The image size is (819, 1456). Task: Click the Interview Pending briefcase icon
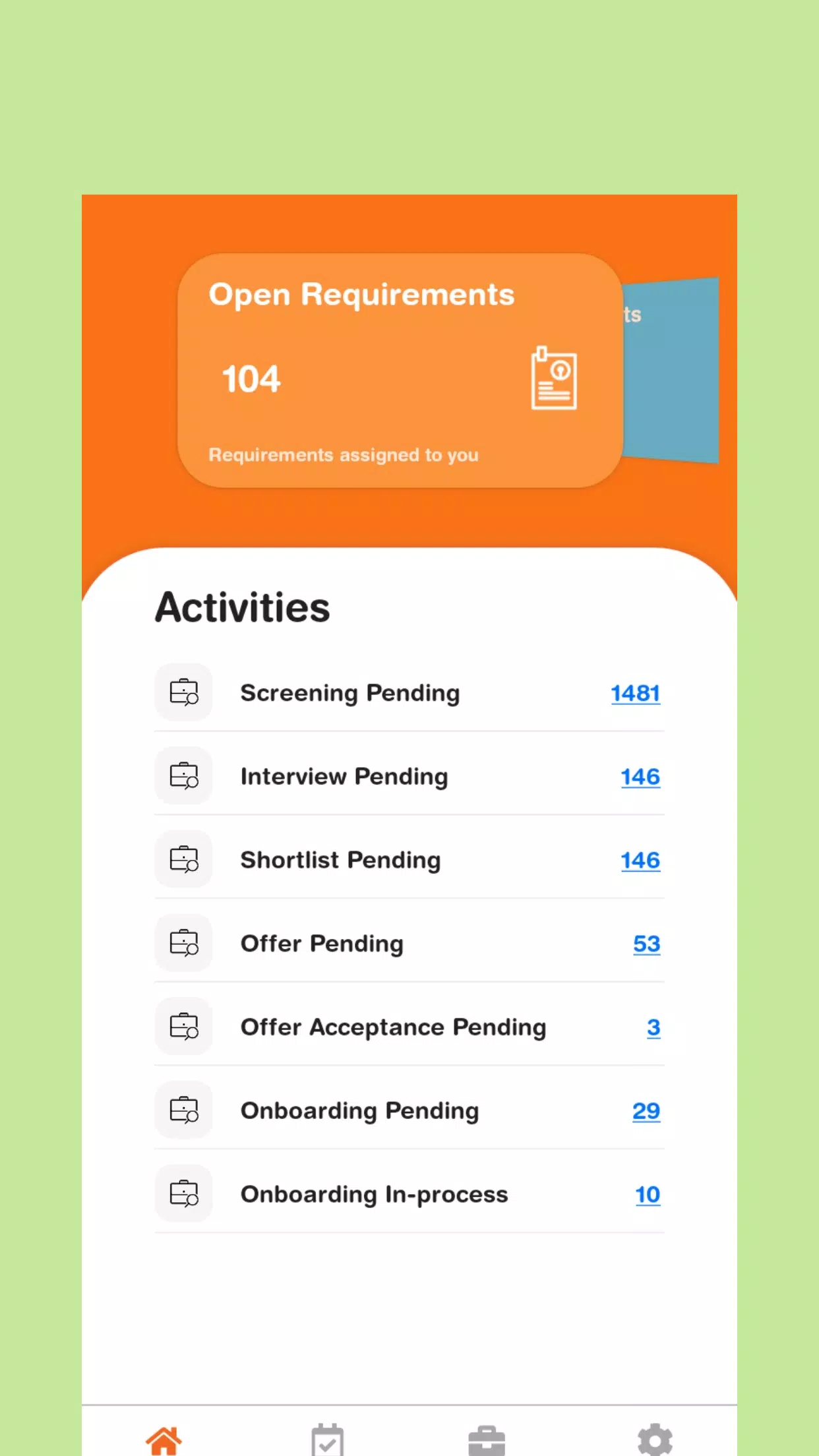183,776
